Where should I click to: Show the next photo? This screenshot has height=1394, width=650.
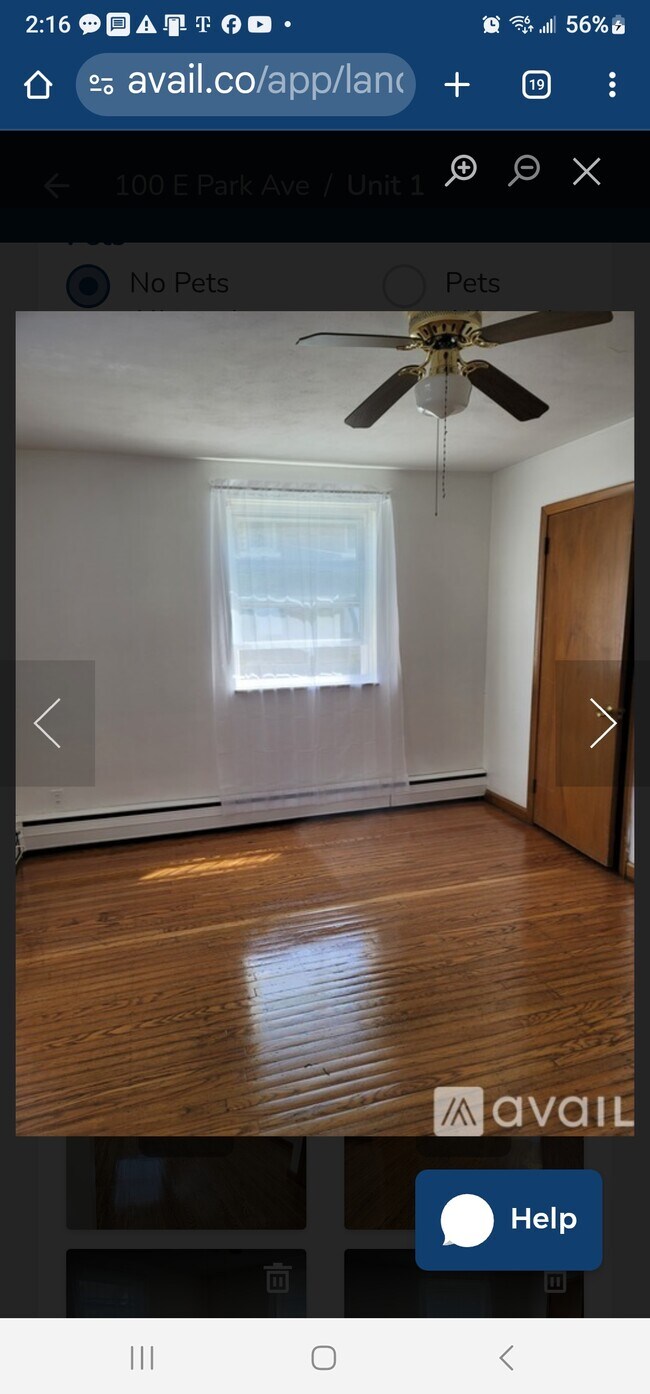[602, 723]
